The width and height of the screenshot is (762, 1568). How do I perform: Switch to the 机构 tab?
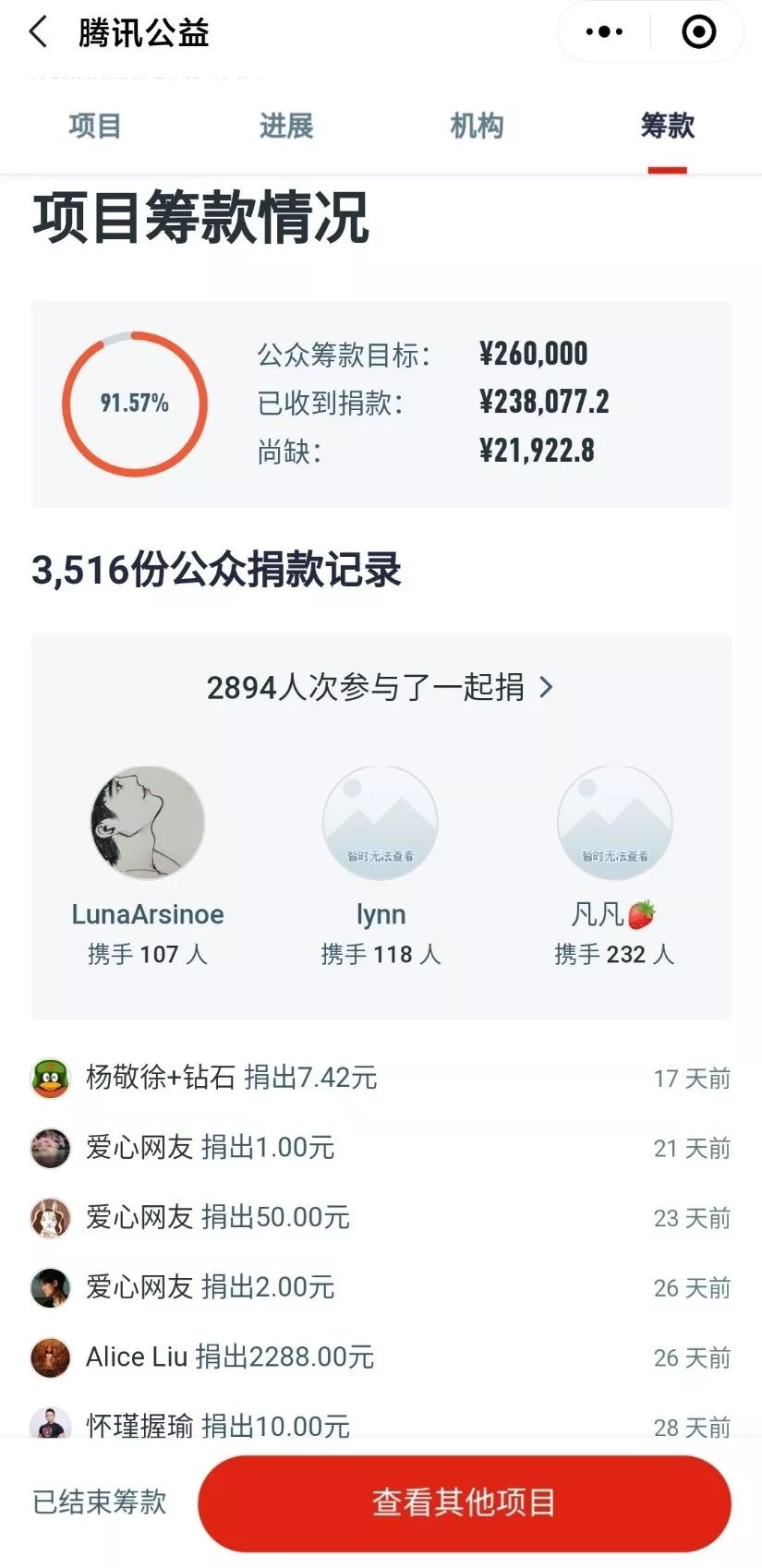click(x=477, y=126)
